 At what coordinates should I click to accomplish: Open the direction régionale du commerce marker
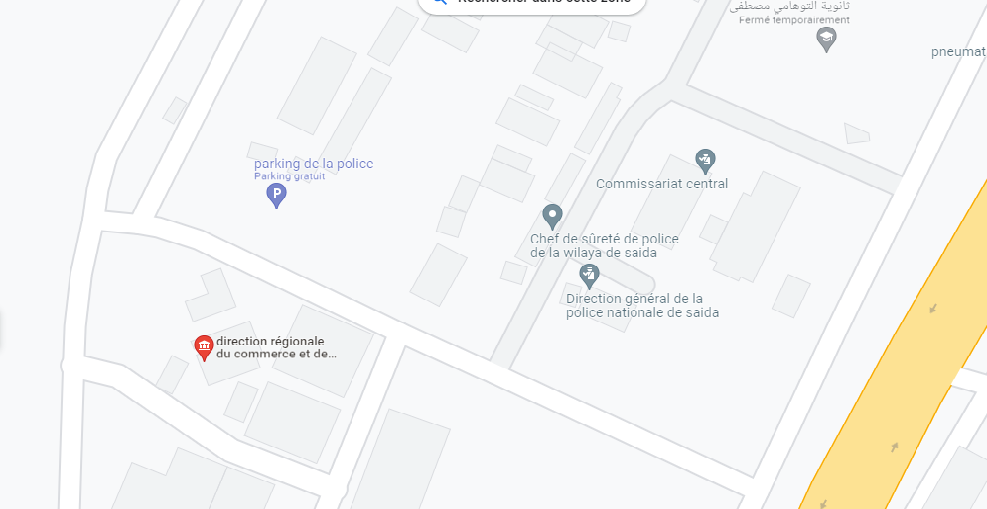(x=204, y=347)
